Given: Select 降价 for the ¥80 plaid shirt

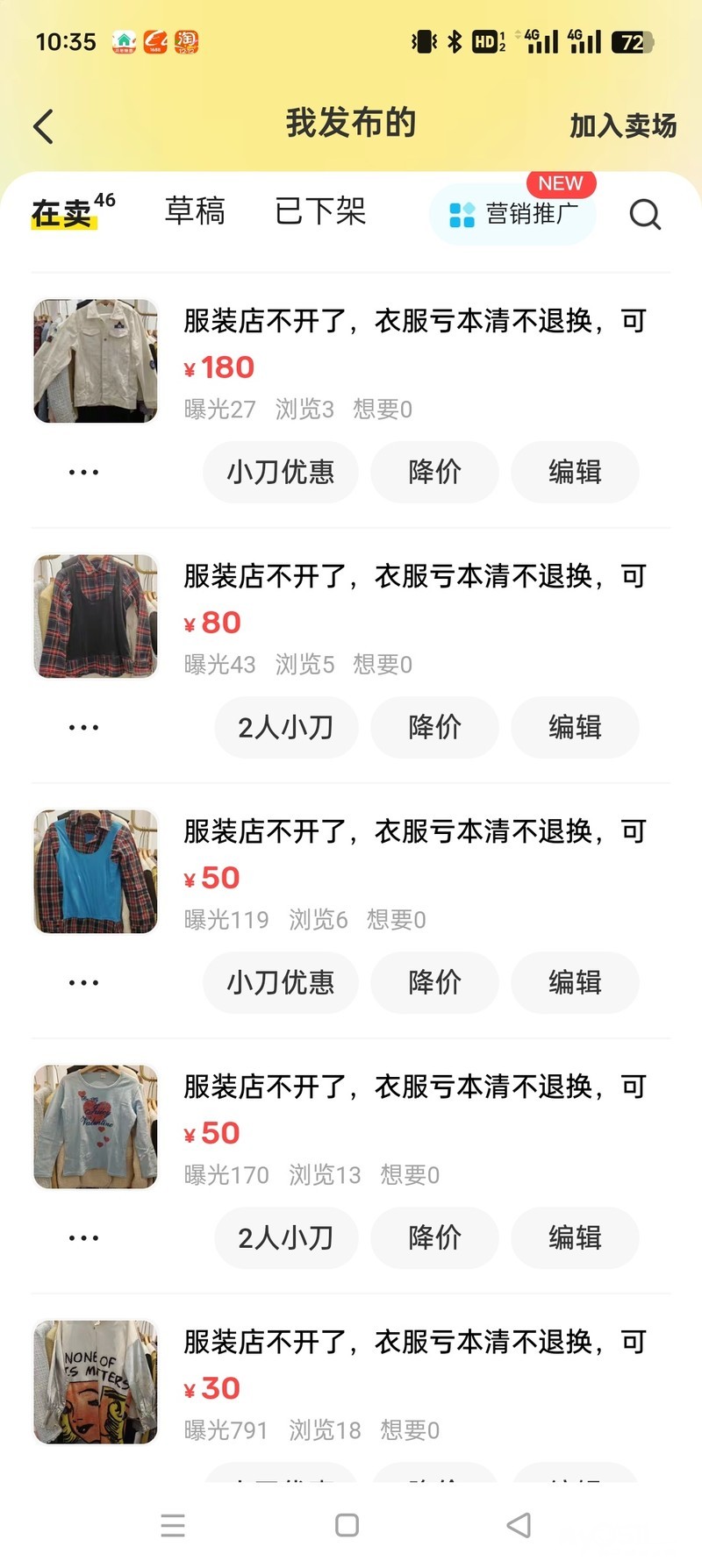Looking at the screenshot, I should pyautogui.click(x=434, y=727).
